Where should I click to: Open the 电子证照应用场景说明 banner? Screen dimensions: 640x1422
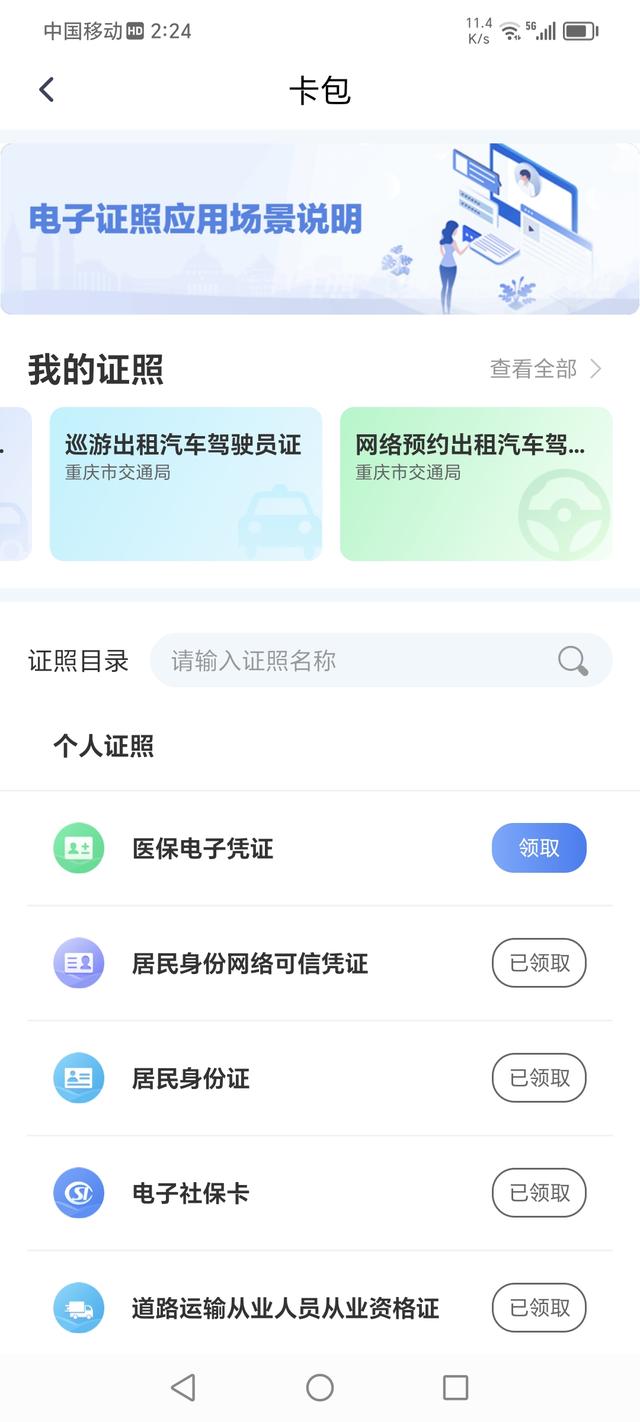(320, 229)
